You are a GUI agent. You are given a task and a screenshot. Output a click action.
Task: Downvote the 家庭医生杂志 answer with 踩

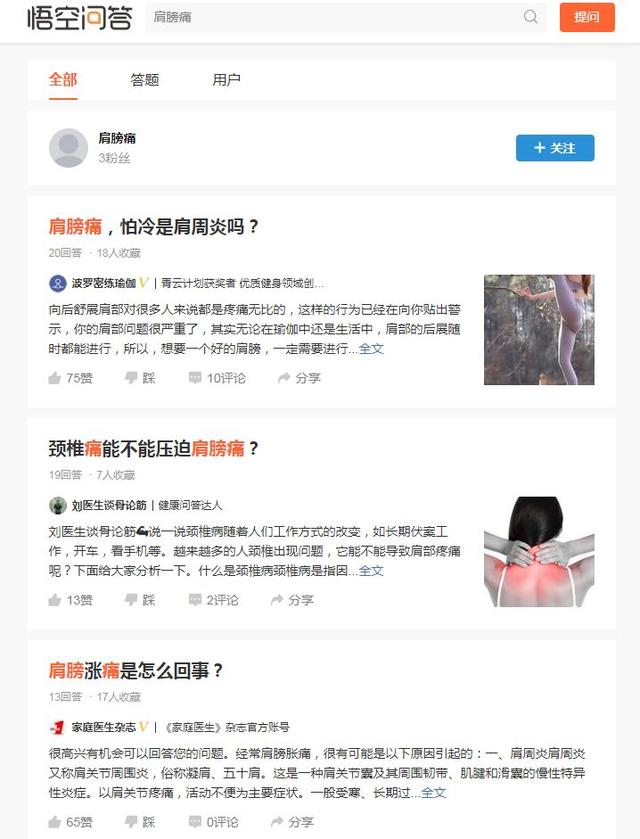tap(139, 822)
